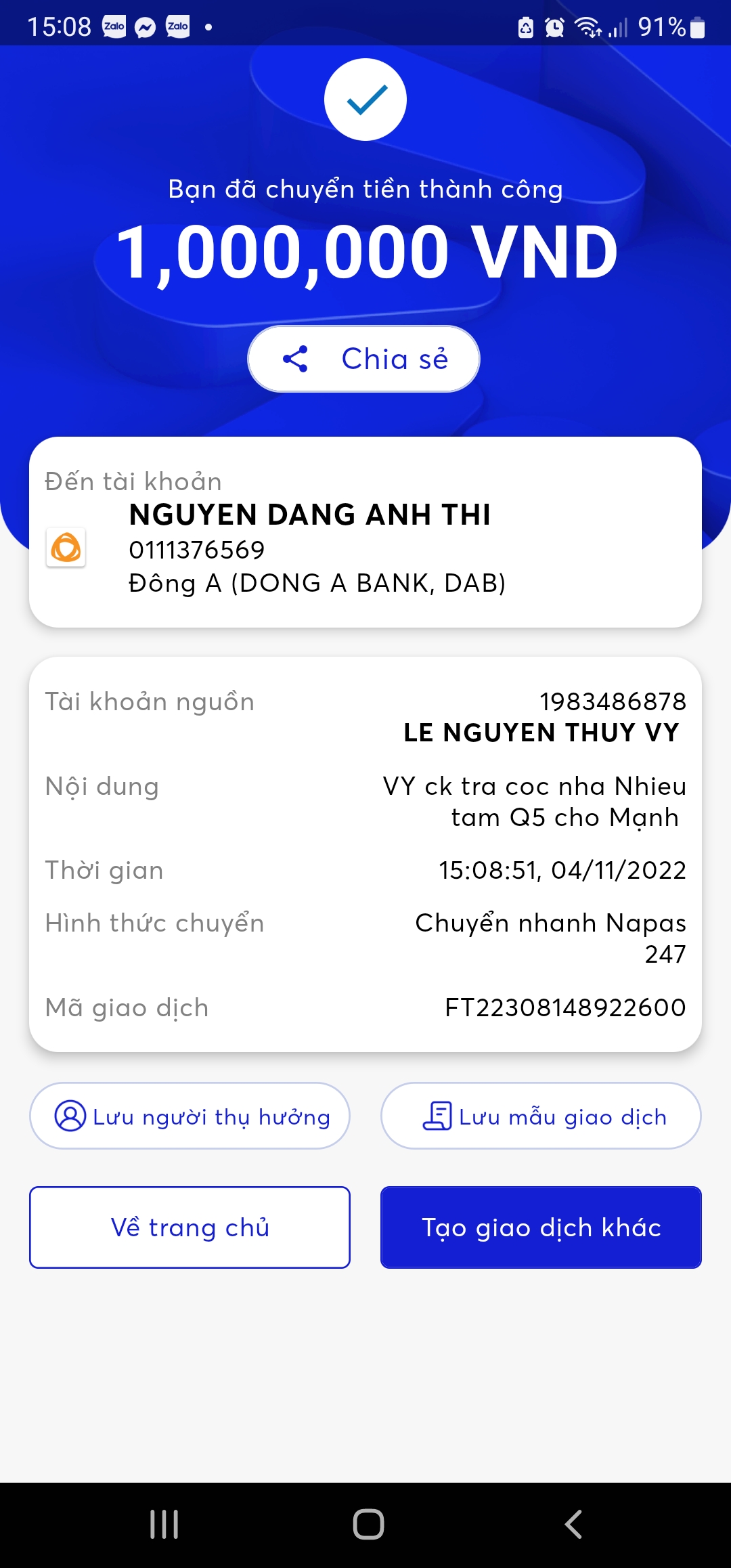Save beneficiary with Lưu người thụ hưởng
Screen dimensions: 731x1568
tap(190, 1116)
